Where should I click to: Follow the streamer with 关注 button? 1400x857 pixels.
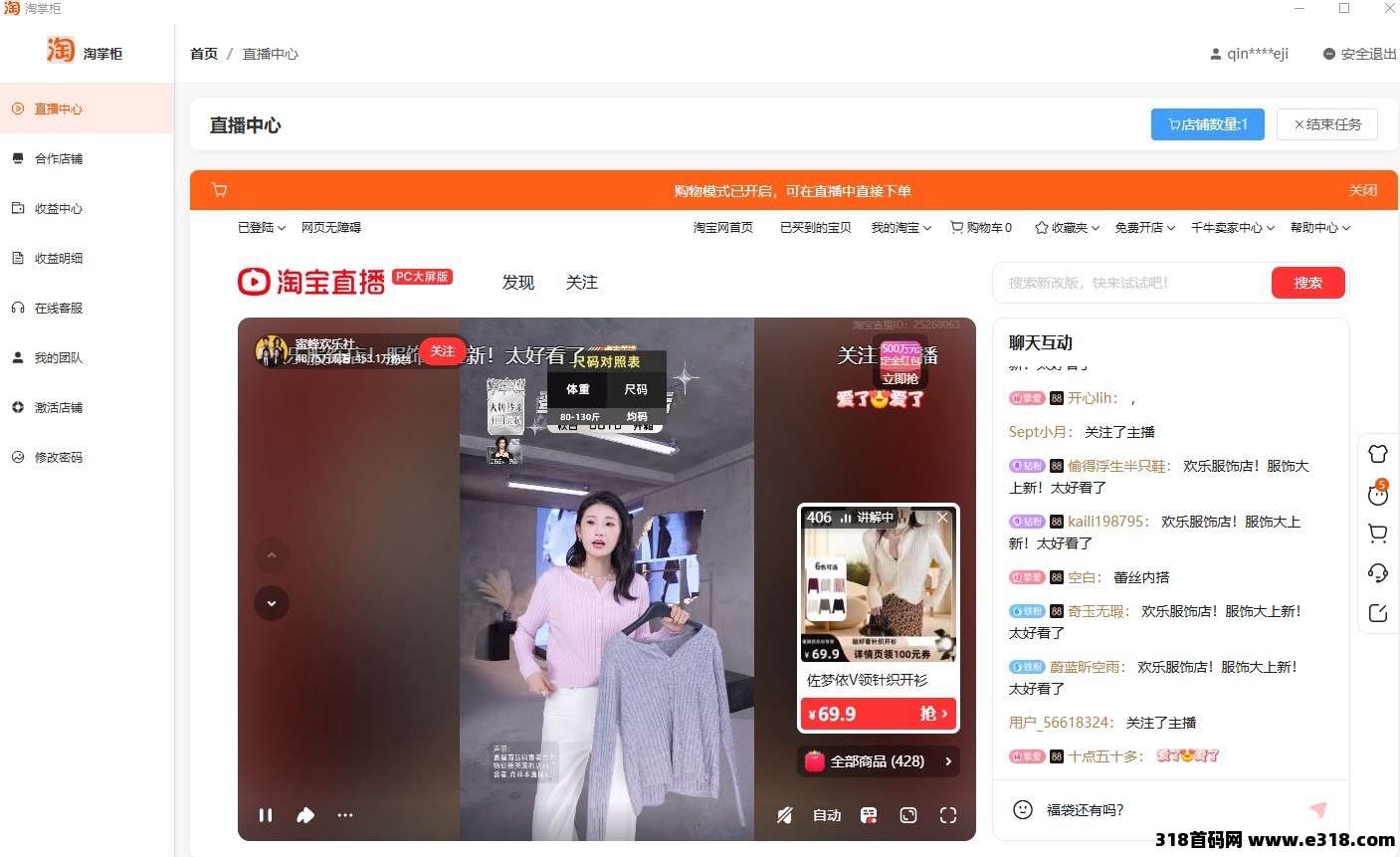click(442, 351)
